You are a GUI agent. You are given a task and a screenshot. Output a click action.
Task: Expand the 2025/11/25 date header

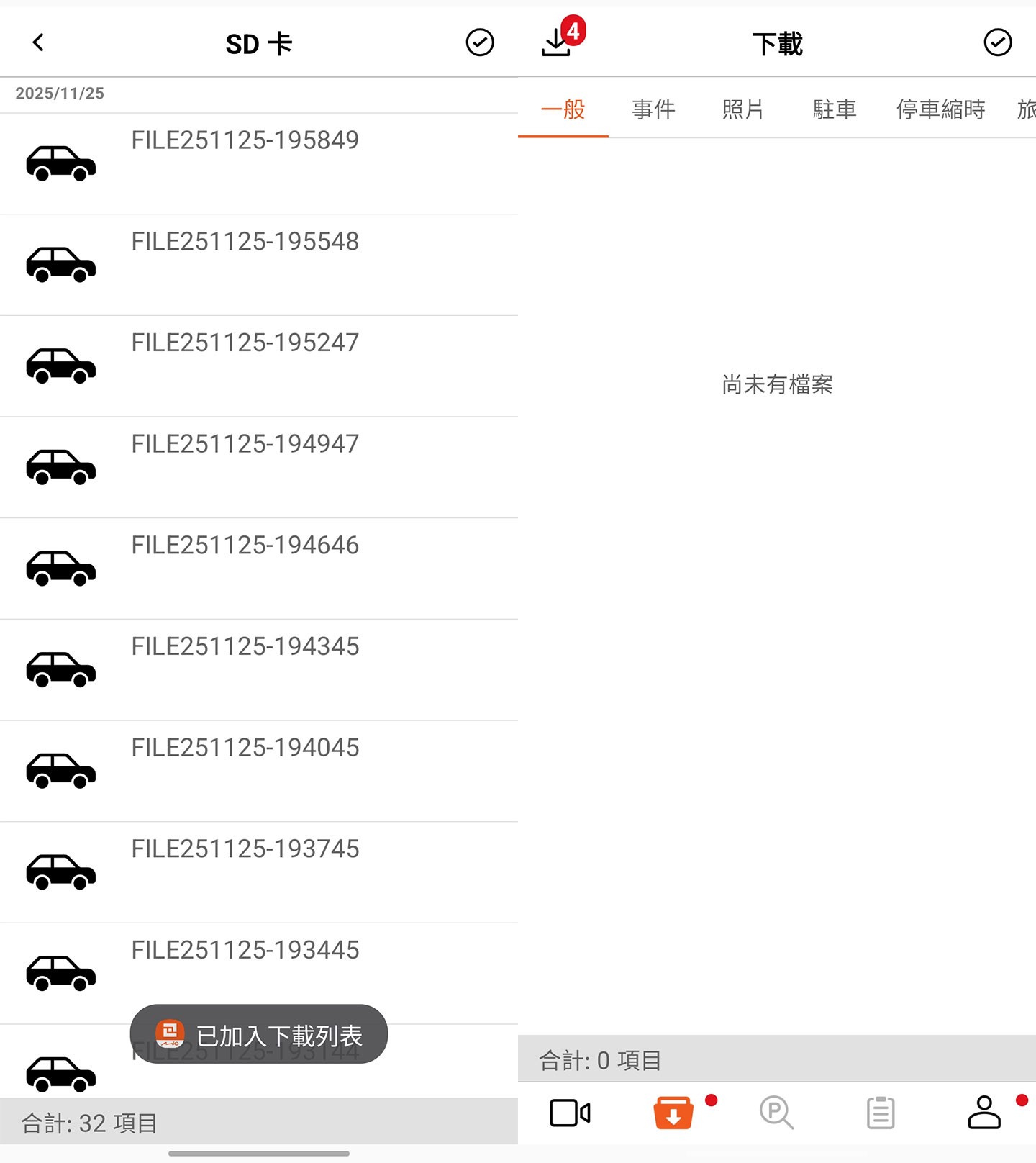[60, 94]
